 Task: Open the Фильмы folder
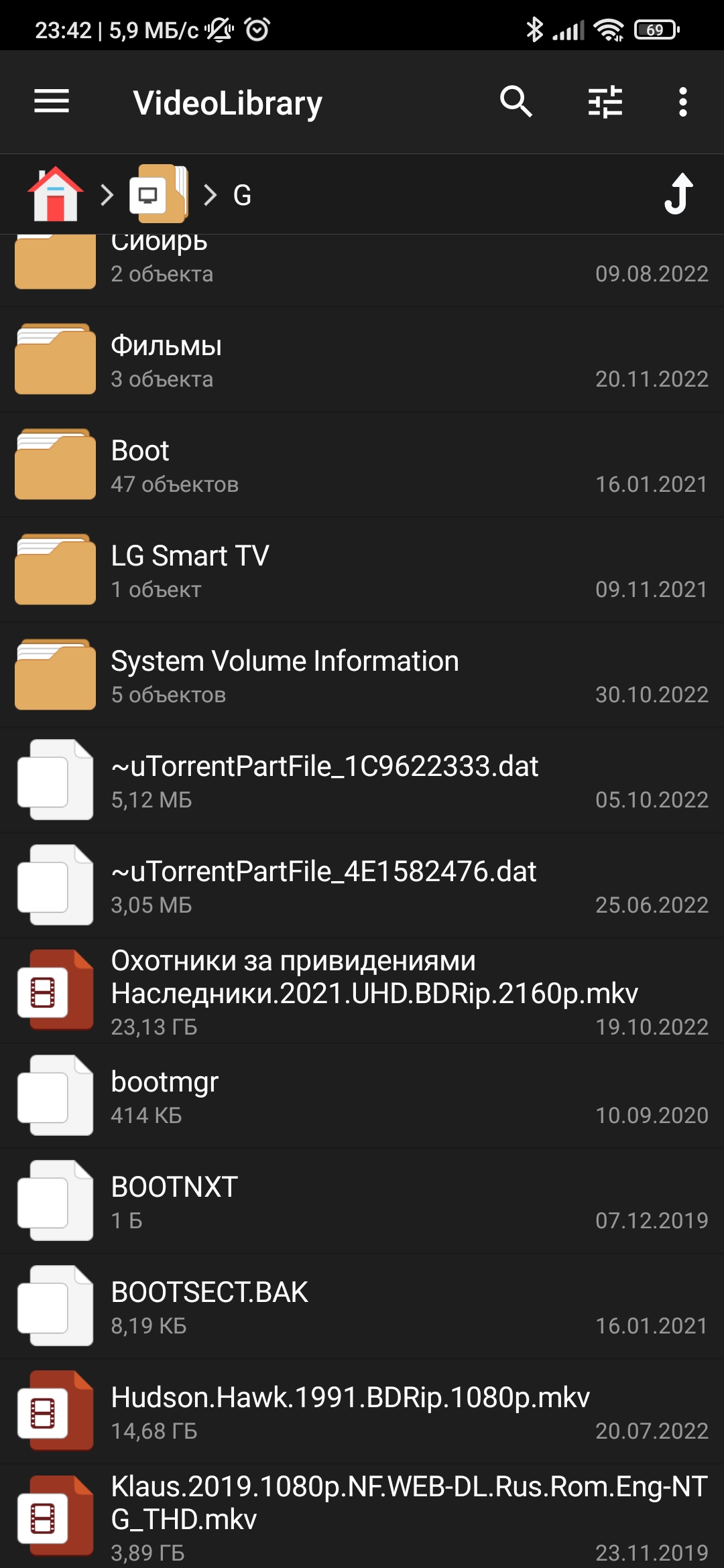pos(362,361)
